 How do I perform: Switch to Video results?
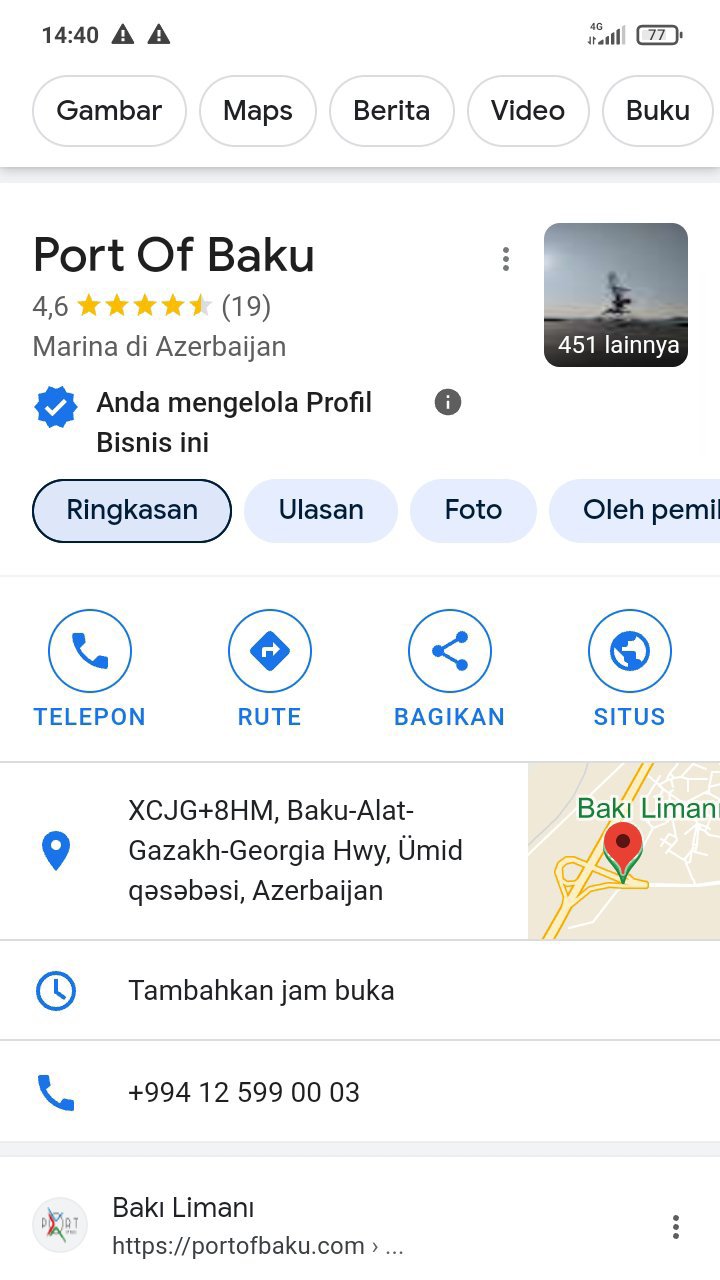(528, 110)
